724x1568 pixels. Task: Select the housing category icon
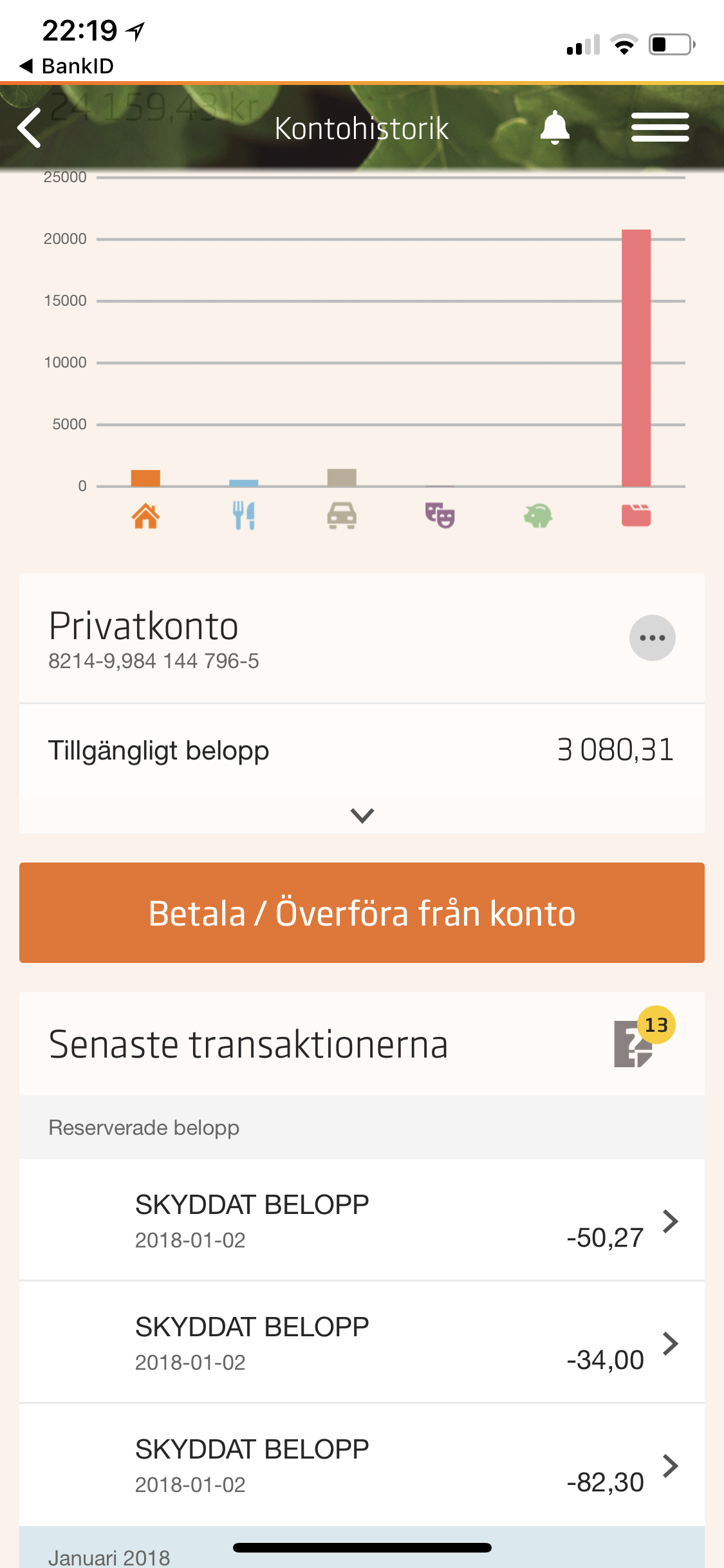click(145, 516)
